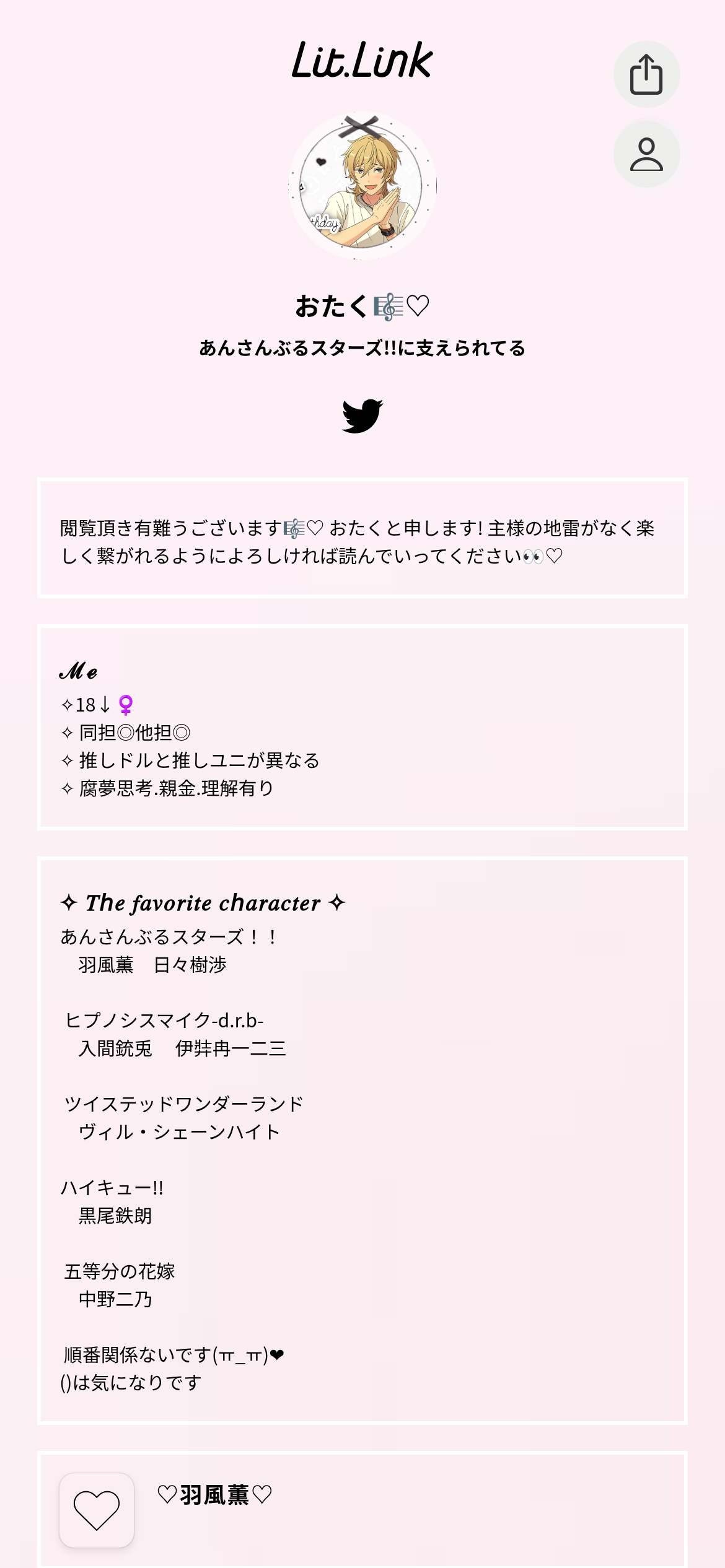Tap the Lit.Link logo header
The width and height of the screenshot is (725, 1568).
click(362, 61)
